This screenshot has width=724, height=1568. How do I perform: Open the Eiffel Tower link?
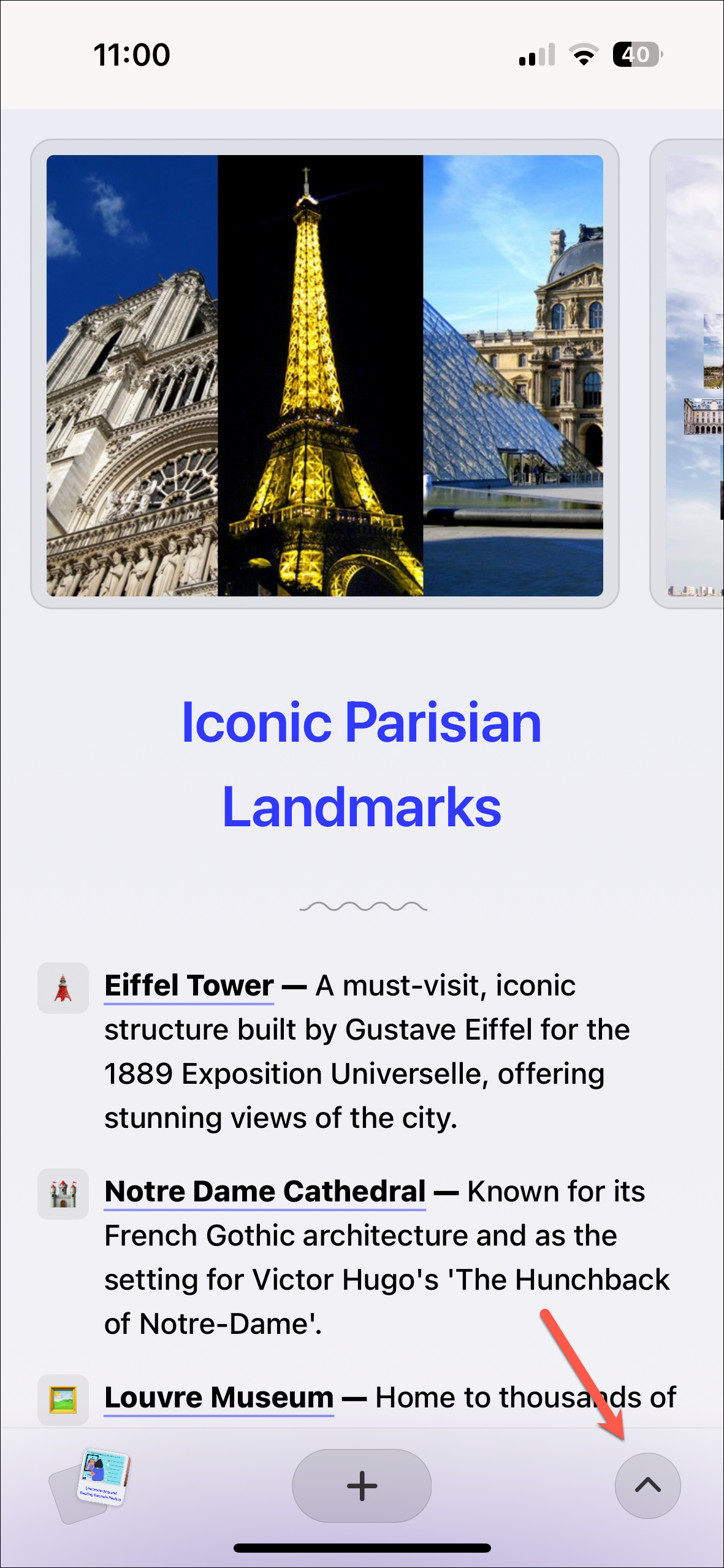pos(189,986)
